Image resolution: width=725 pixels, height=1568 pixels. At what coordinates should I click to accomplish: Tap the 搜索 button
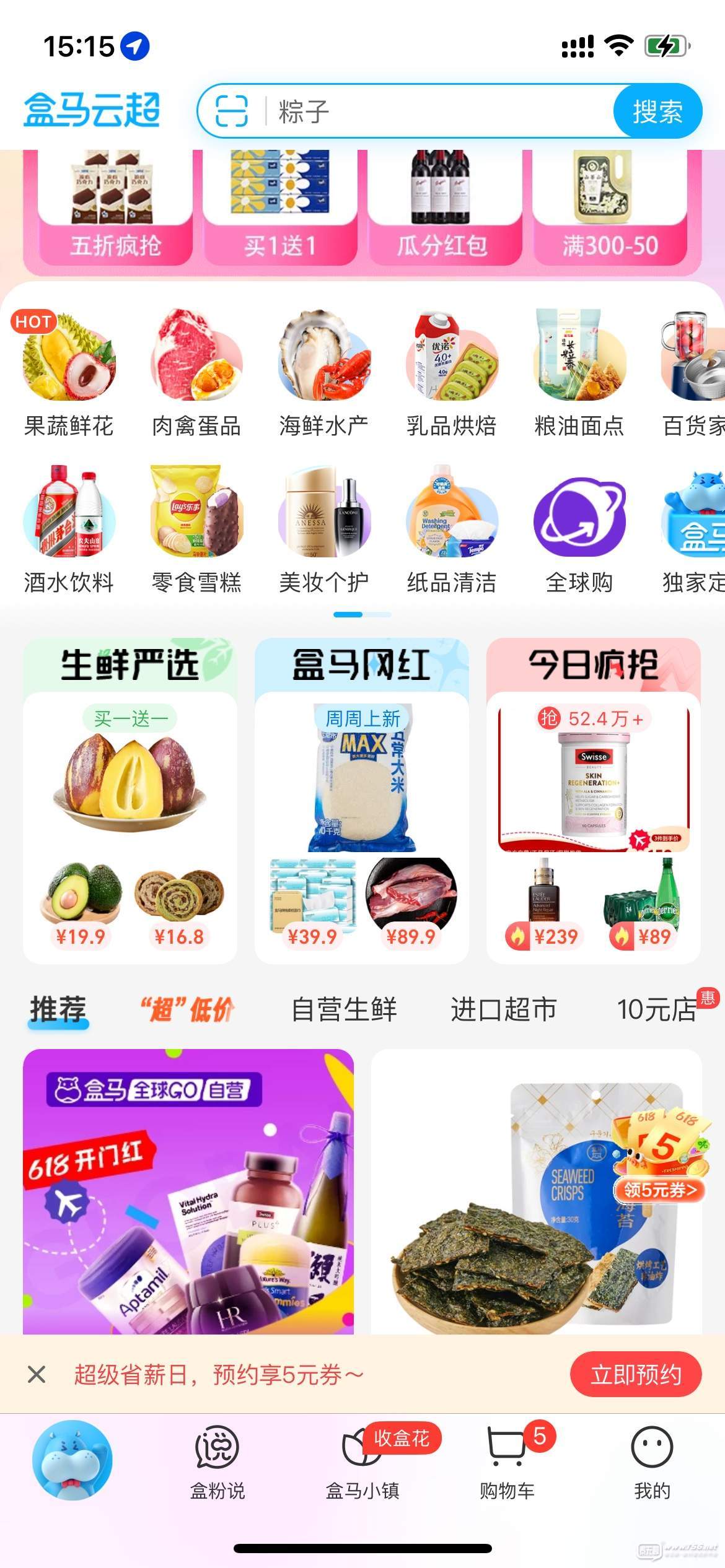point(657,111)
